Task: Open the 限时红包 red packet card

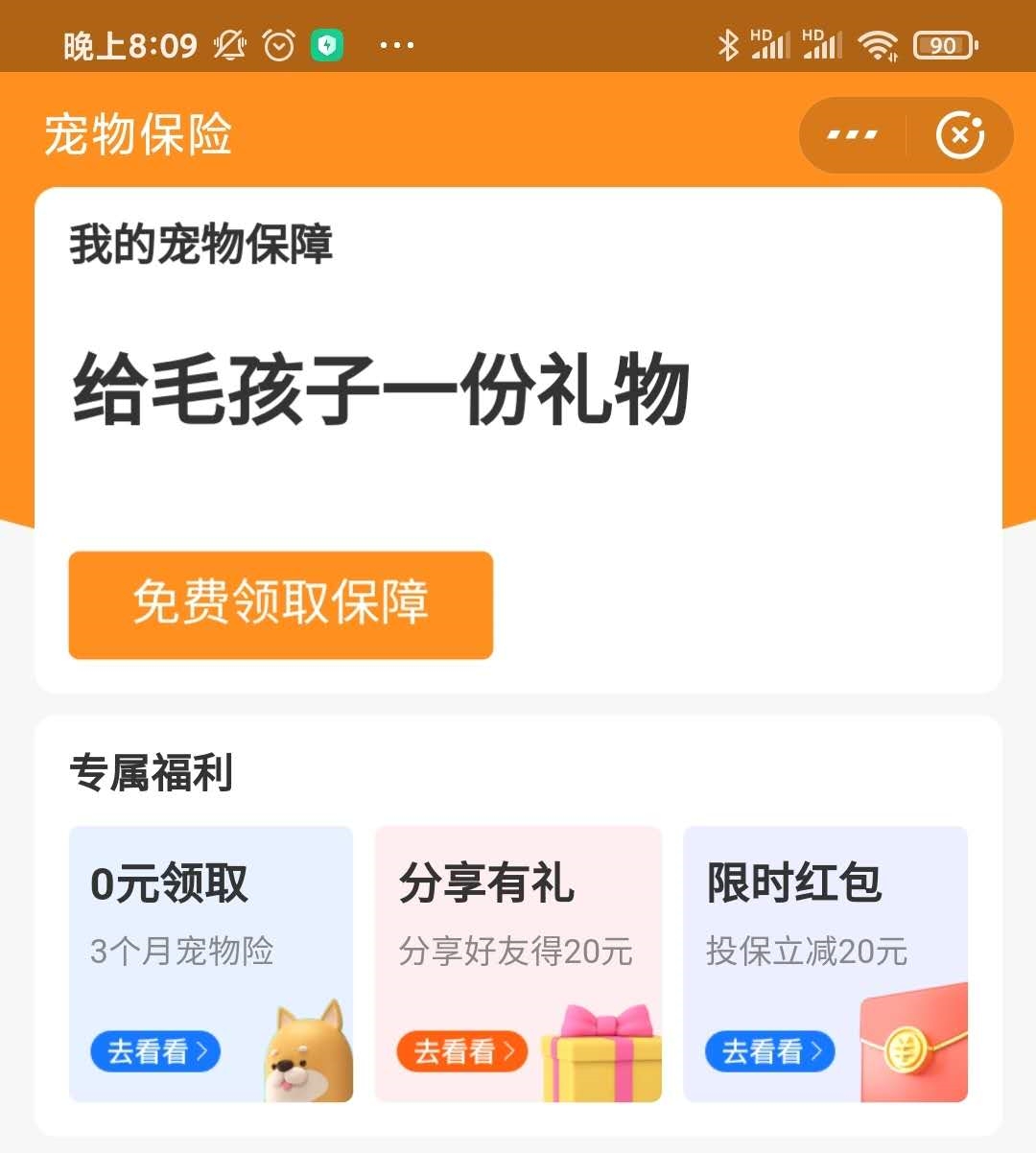Action: click(825, 963)
